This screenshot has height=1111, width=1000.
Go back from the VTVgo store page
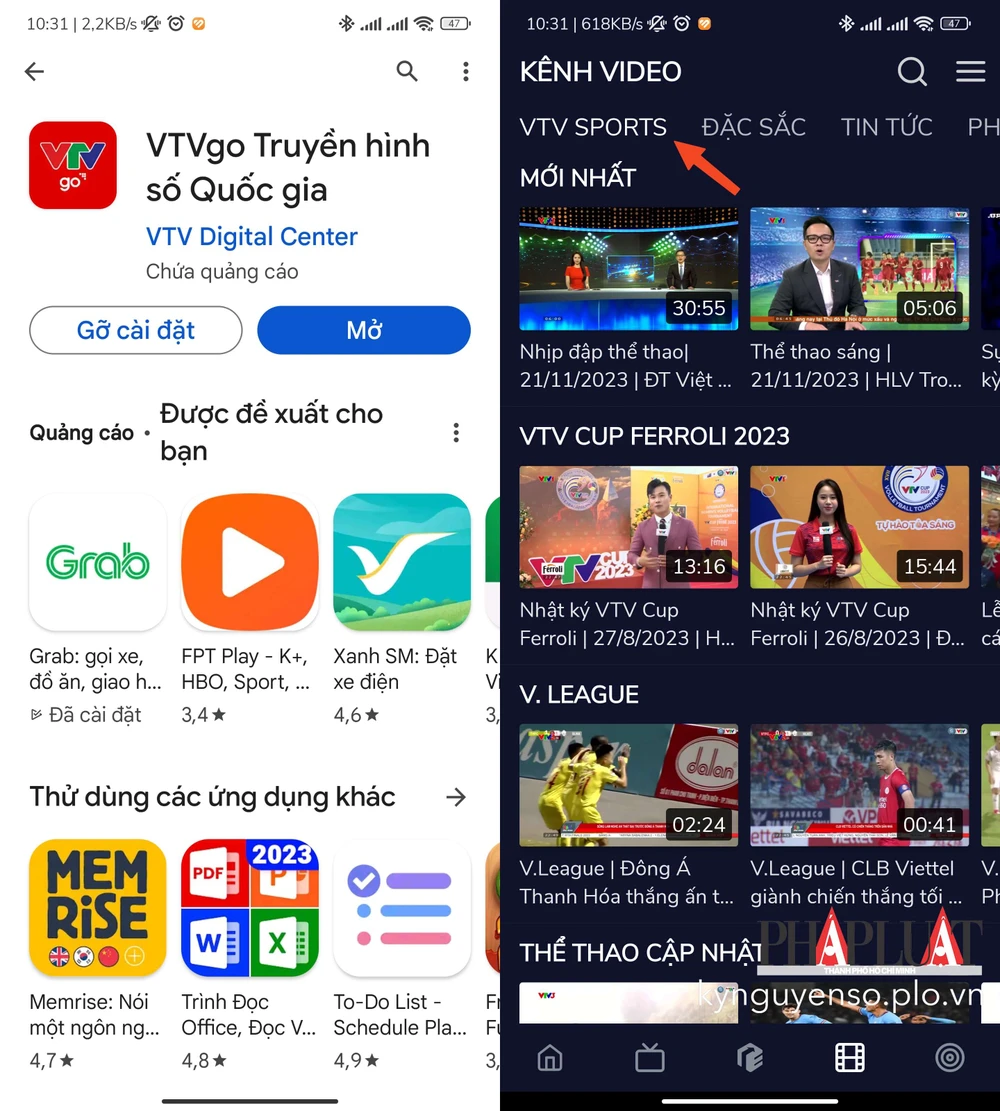pos(35,71)
